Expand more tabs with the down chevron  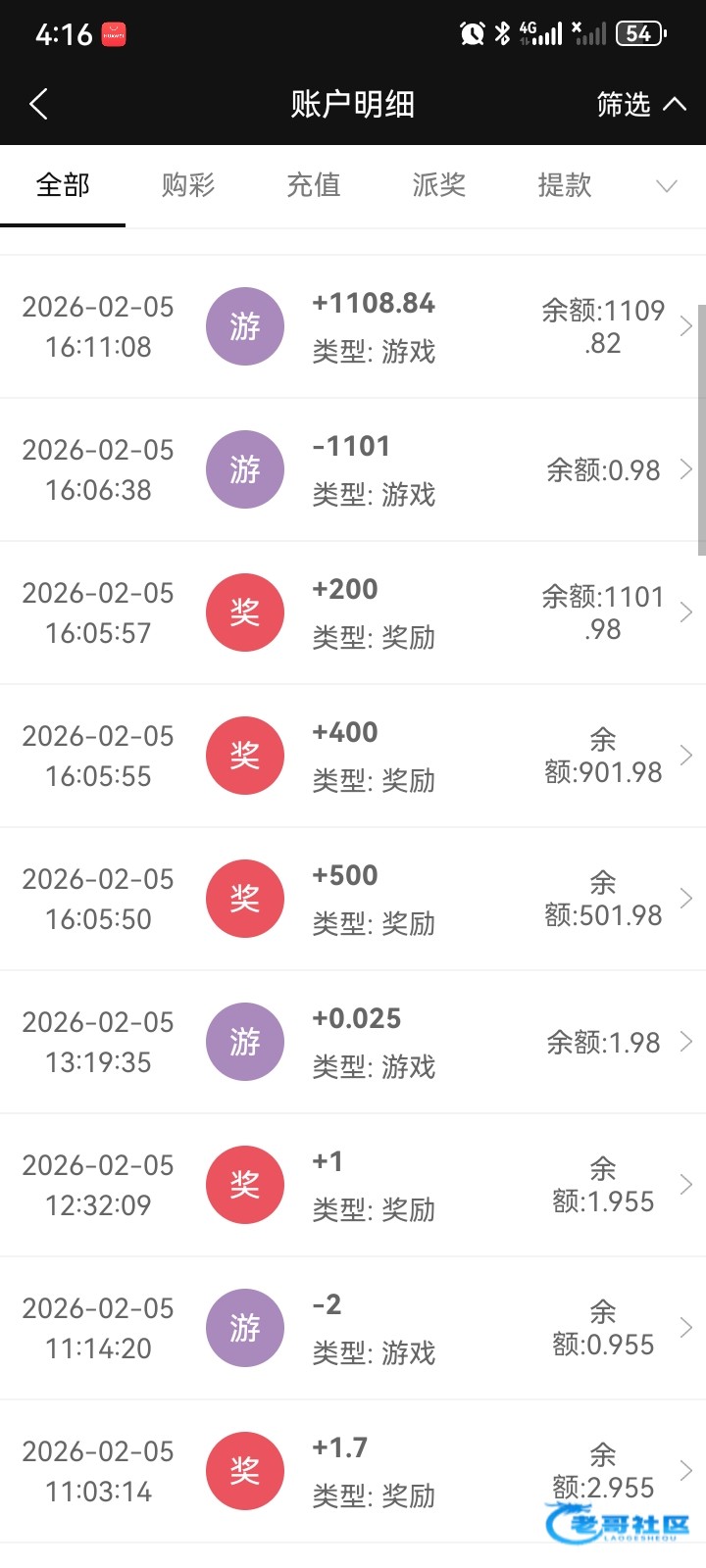click(667, 186)
